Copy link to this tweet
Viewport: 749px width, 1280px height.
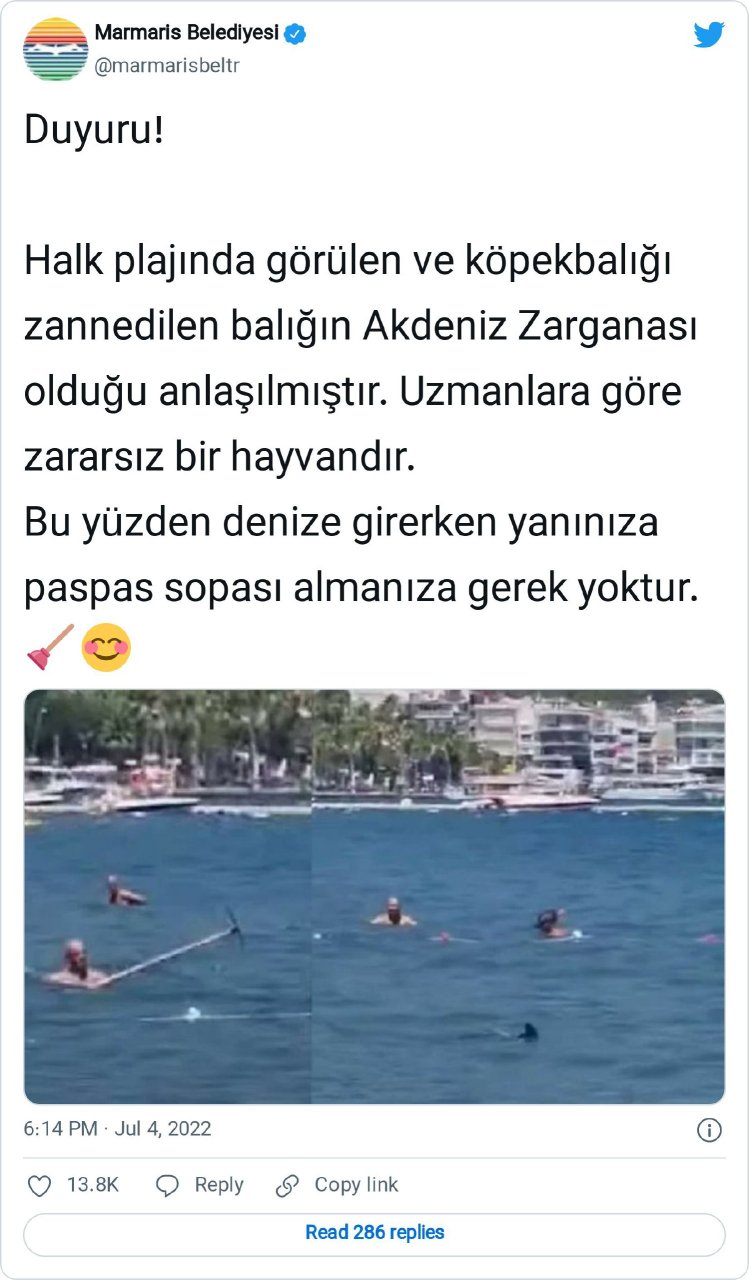coord(337,1185)
